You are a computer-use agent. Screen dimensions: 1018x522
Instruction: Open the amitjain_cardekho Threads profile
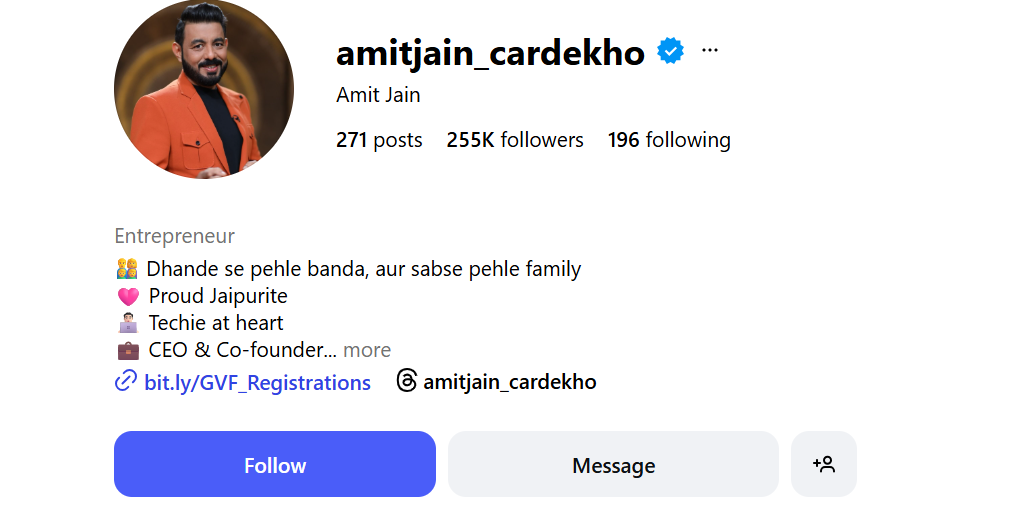pos(509,382)
